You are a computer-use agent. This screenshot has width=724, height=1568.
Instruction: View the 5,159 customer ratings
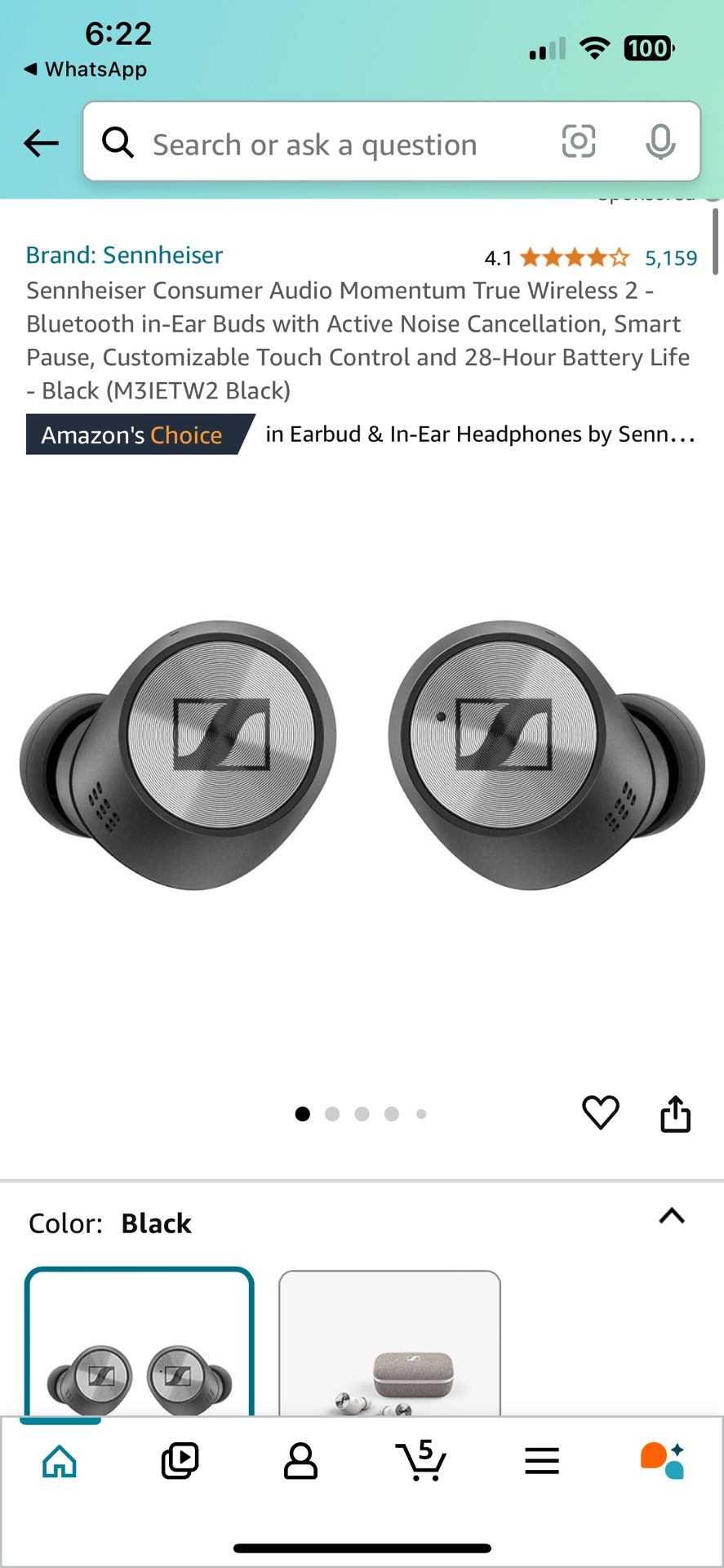click(x=670, y=257)
